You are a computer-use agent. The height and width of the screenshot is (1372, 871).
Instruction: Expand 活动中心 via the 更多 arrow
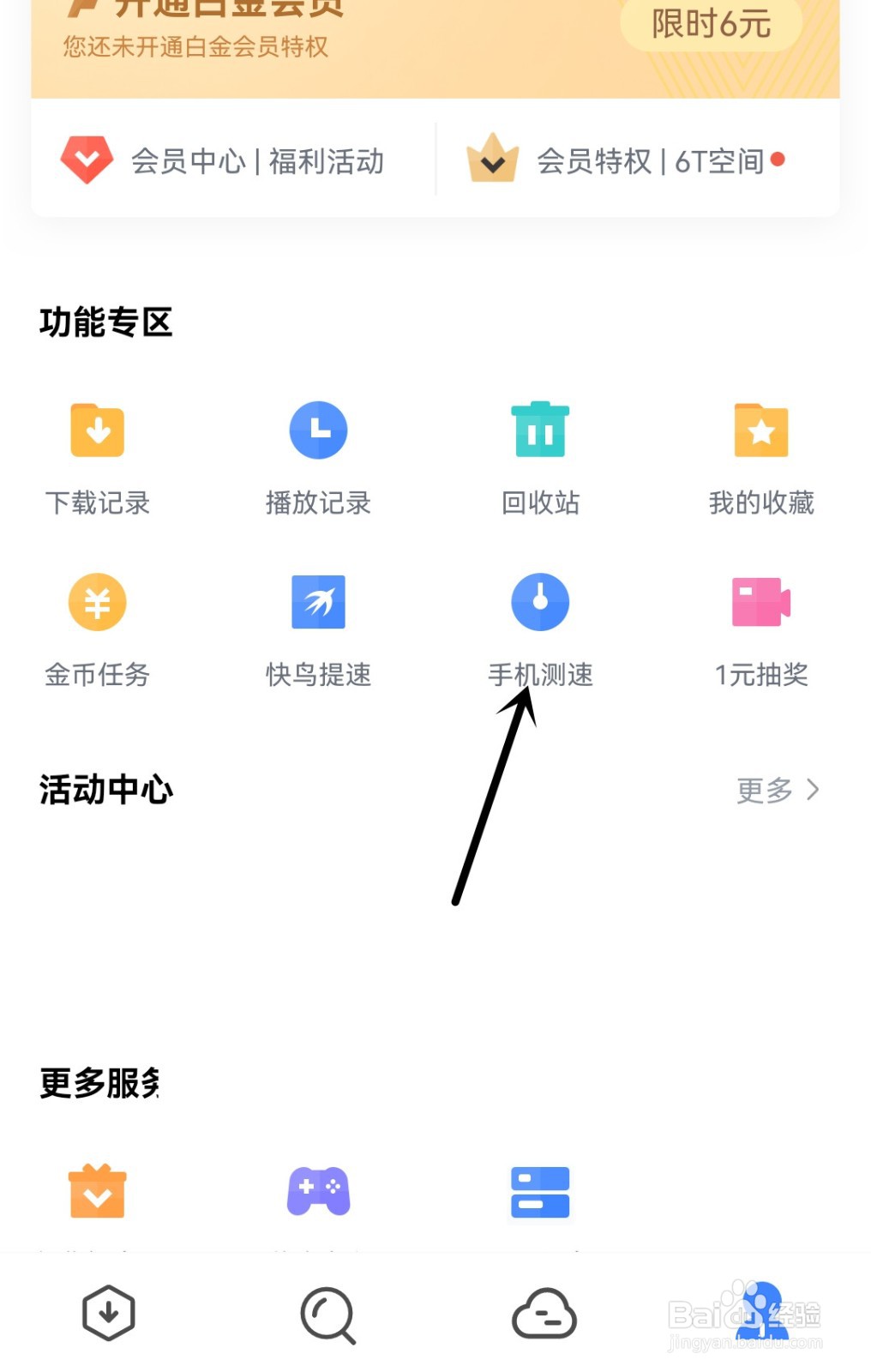tap(776, 790)
